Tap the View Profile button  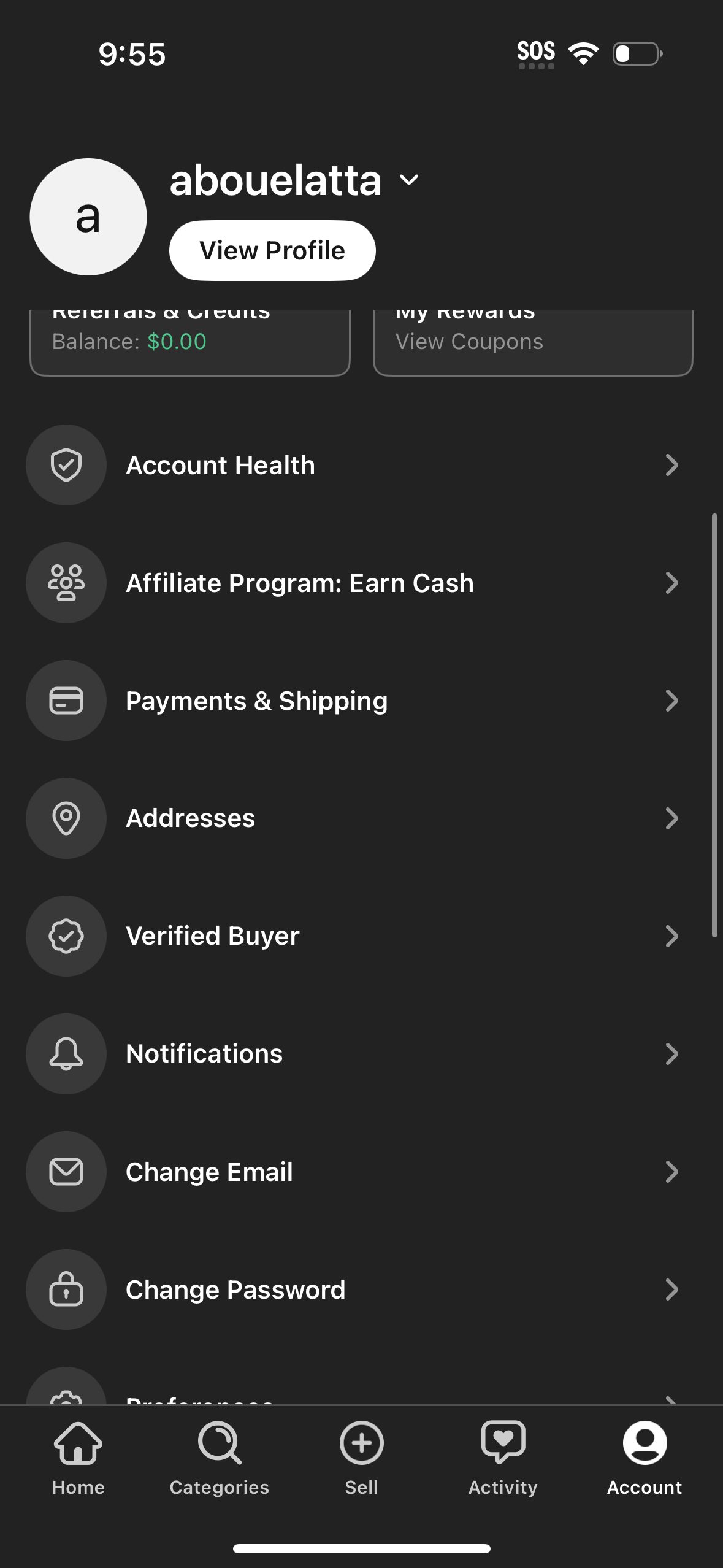272,250
